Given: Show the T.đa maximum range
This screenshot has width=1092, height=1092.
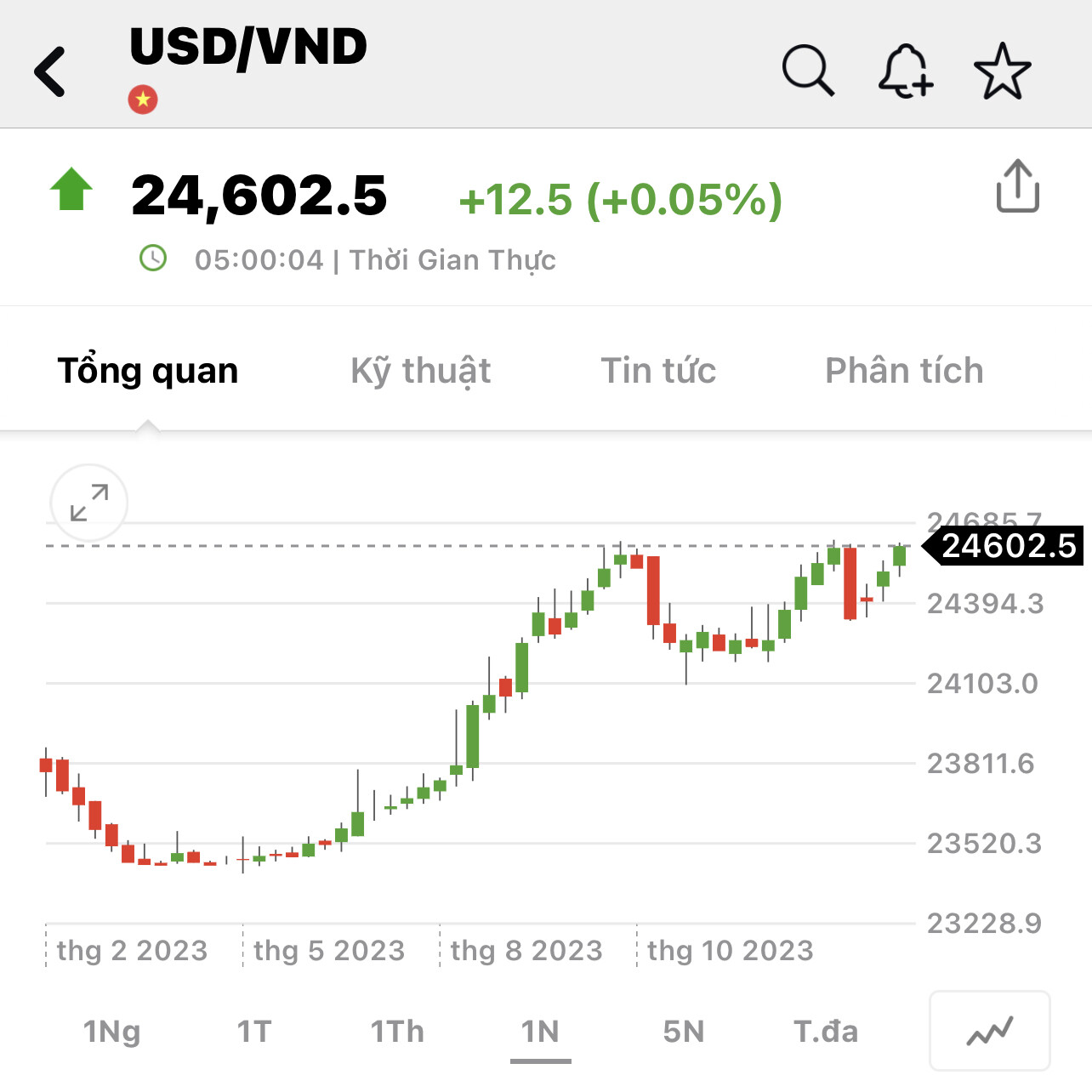Looking at the screenshot, I should click(826, 1032).
